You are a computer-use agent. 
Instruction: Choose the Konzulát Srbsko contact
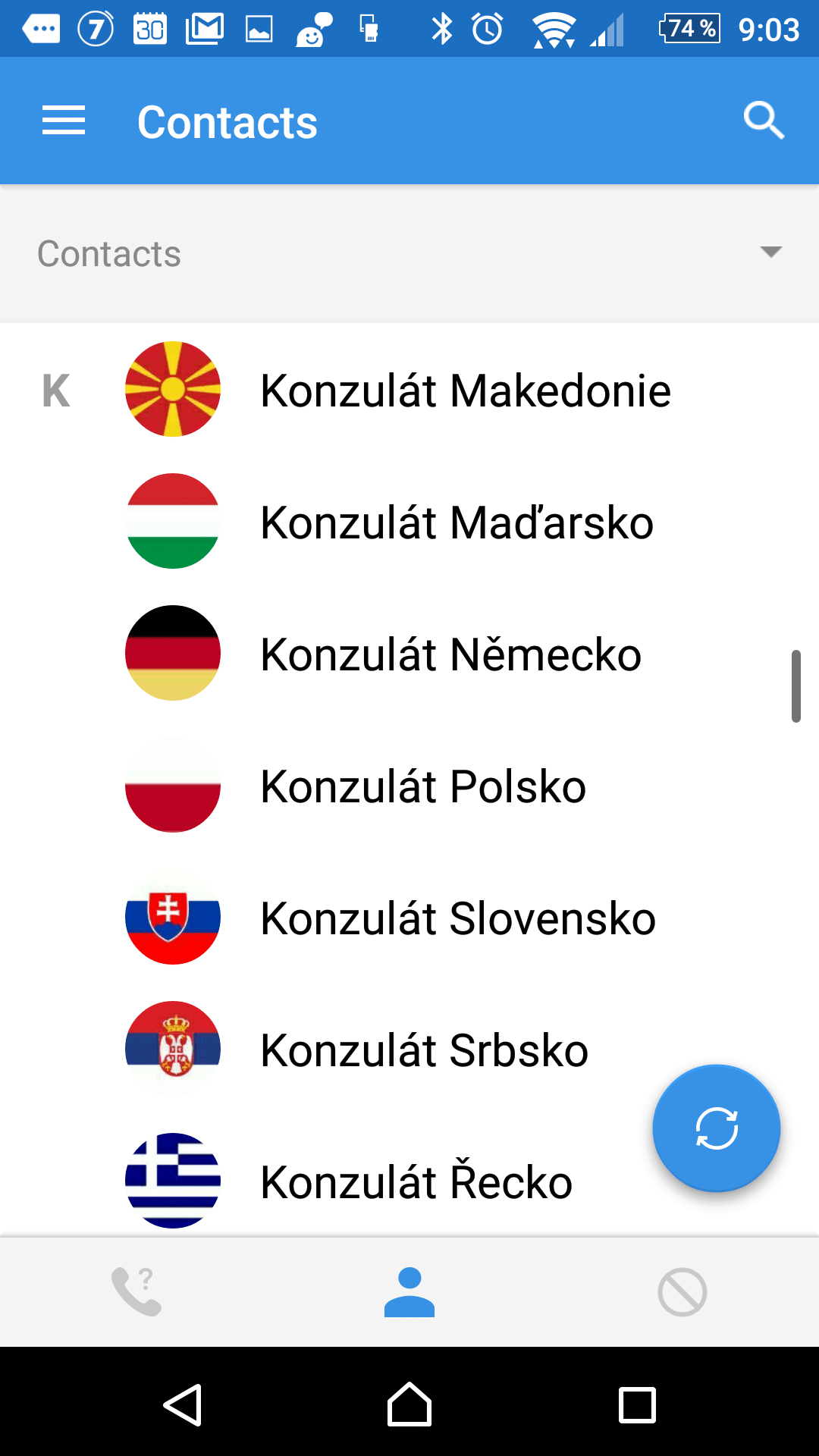tap(409, 1050)
